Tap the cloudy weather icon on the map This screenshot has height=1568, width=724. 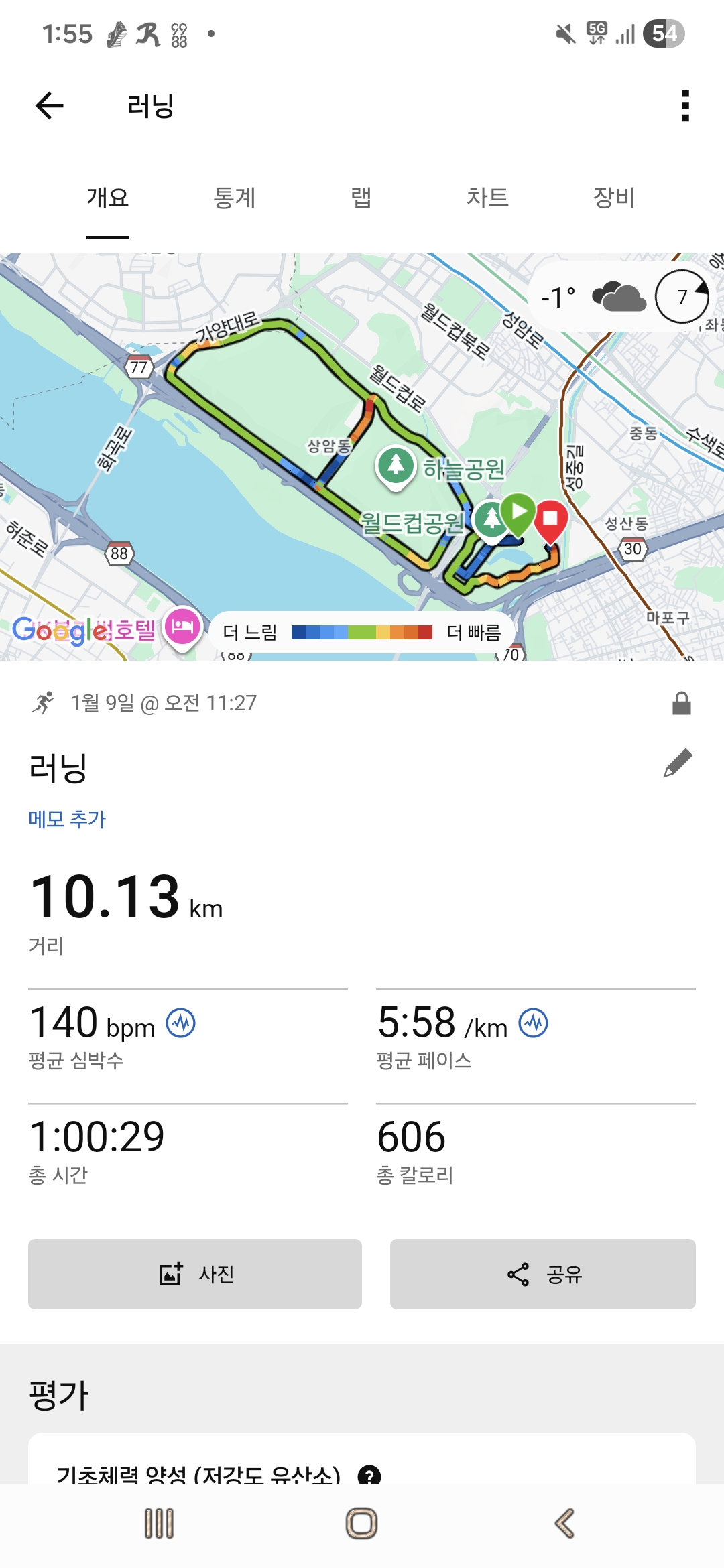620,296
